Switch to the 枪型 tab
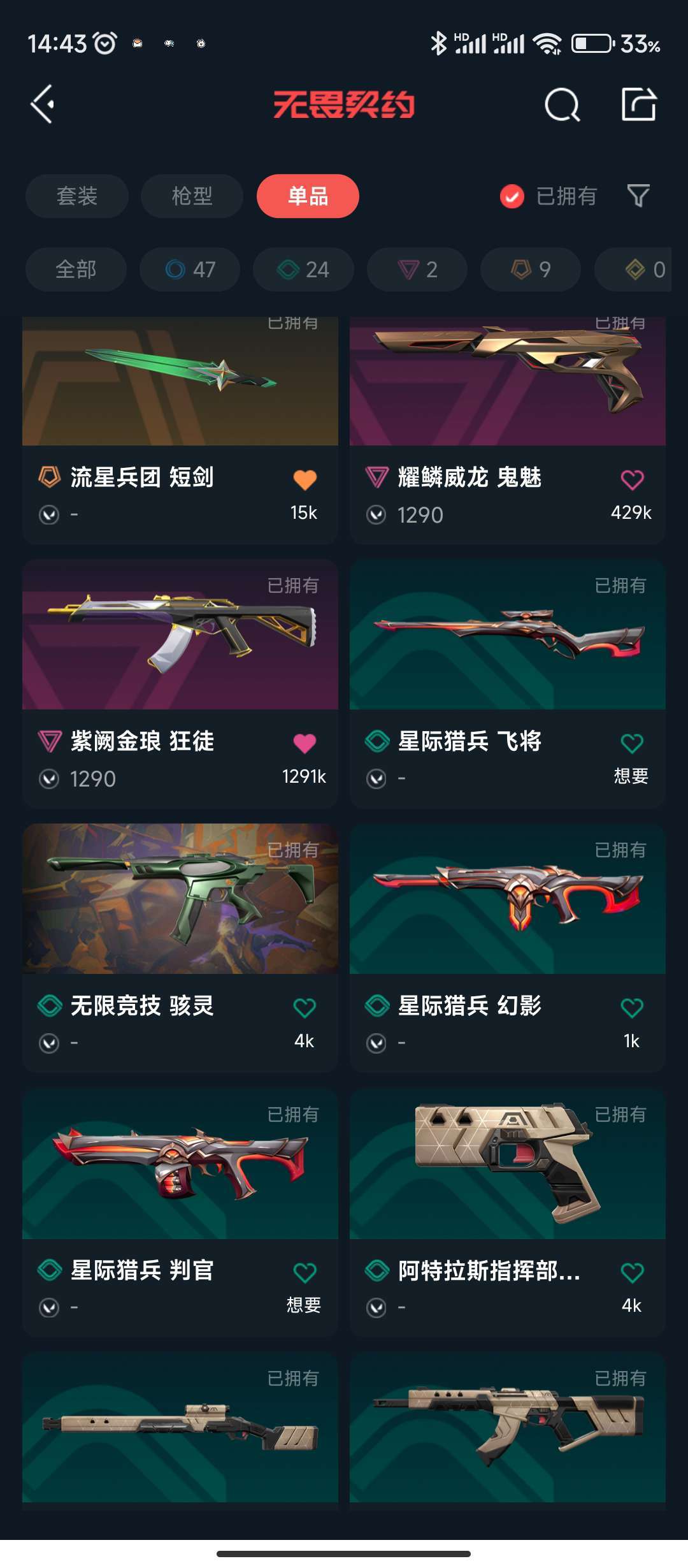 coord(192,196)
